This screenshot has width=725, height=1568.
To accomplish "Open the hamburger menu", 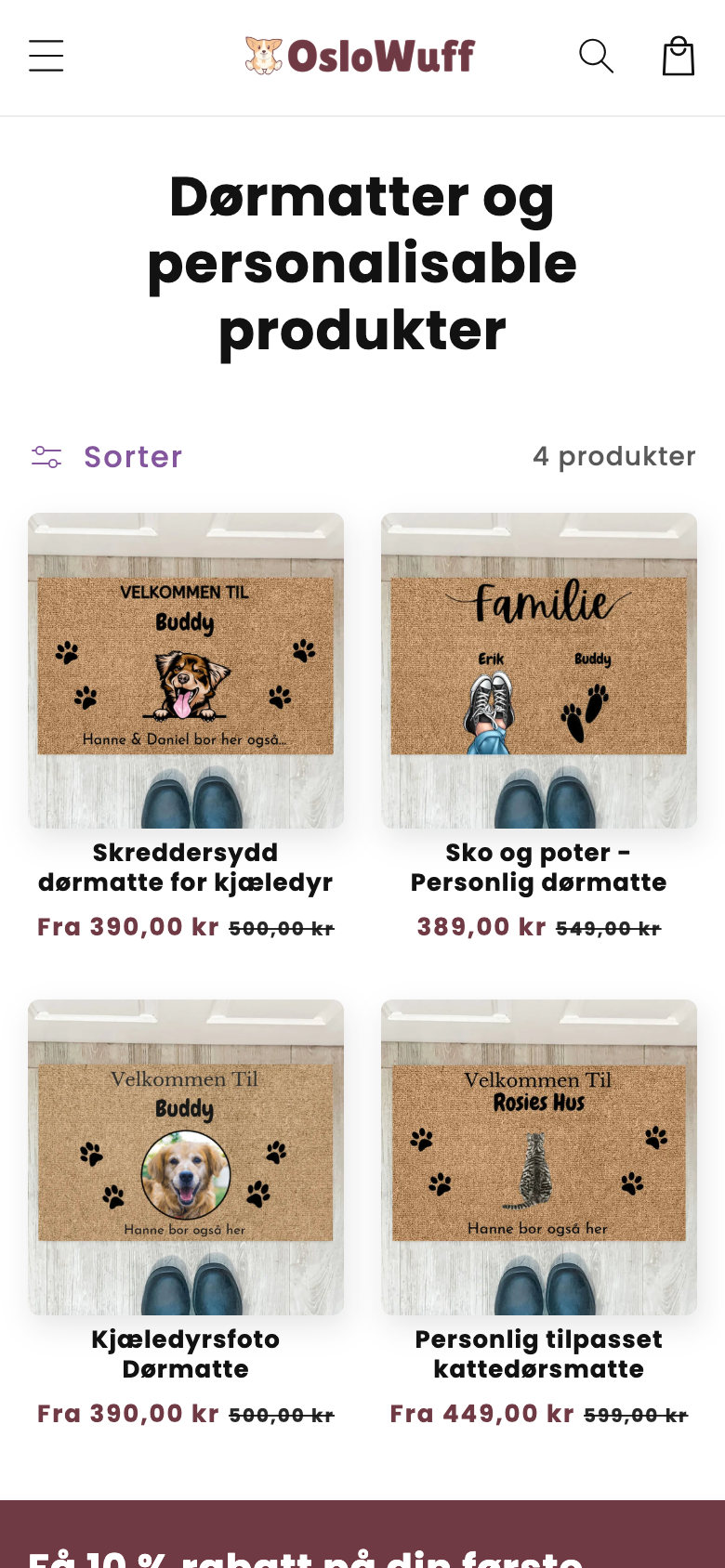I will (x=46, y=56).
